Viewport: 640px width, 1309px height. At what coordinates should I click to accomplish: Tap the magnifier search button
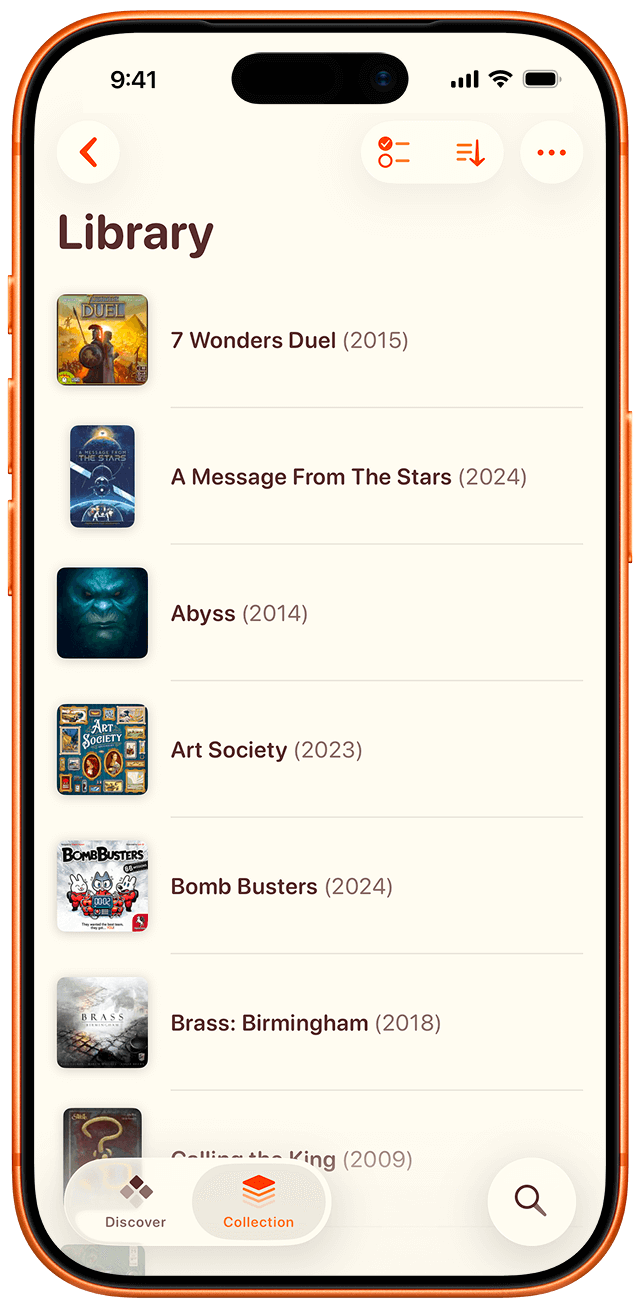pos(531,1200)
